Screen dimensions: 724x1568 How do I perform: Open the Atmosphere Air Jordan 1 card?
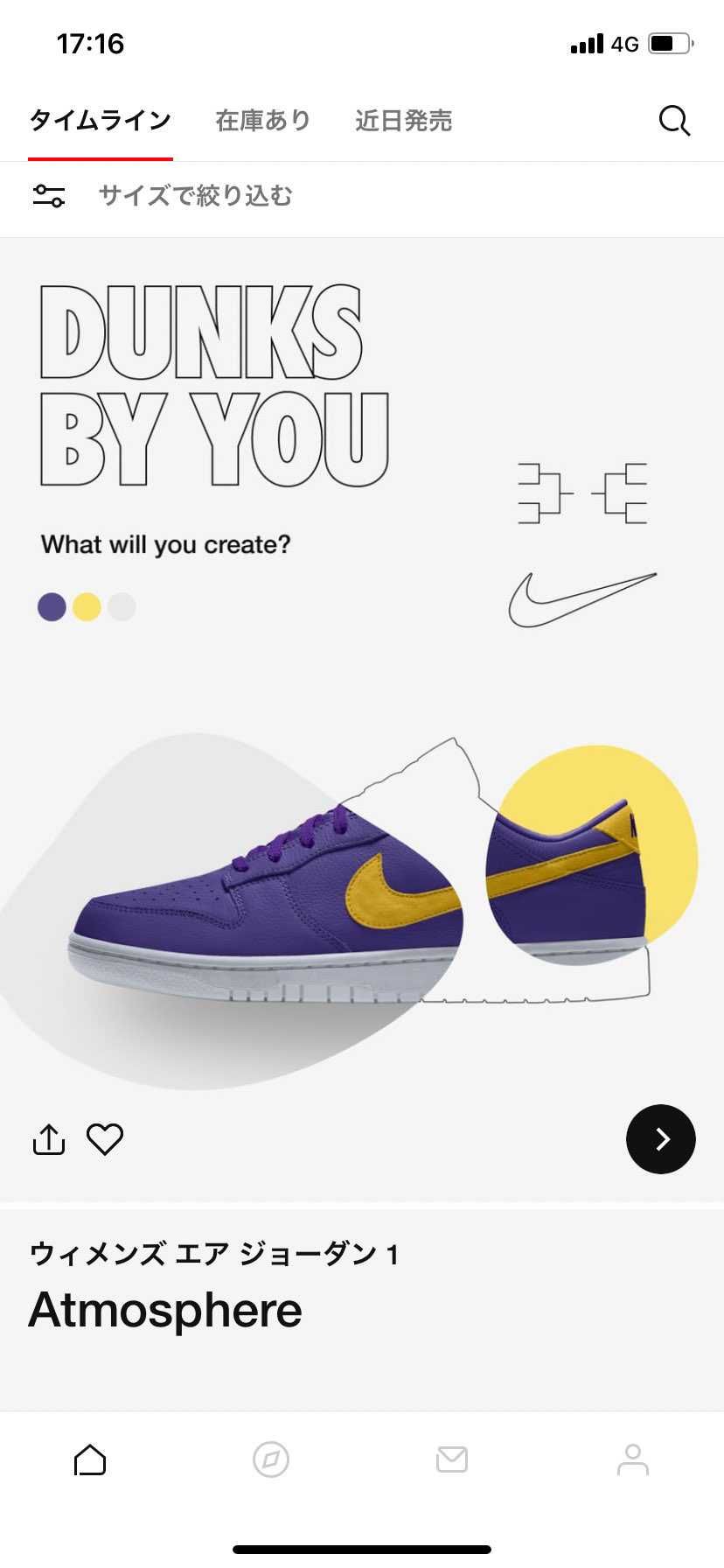[x=362, y=1310]
